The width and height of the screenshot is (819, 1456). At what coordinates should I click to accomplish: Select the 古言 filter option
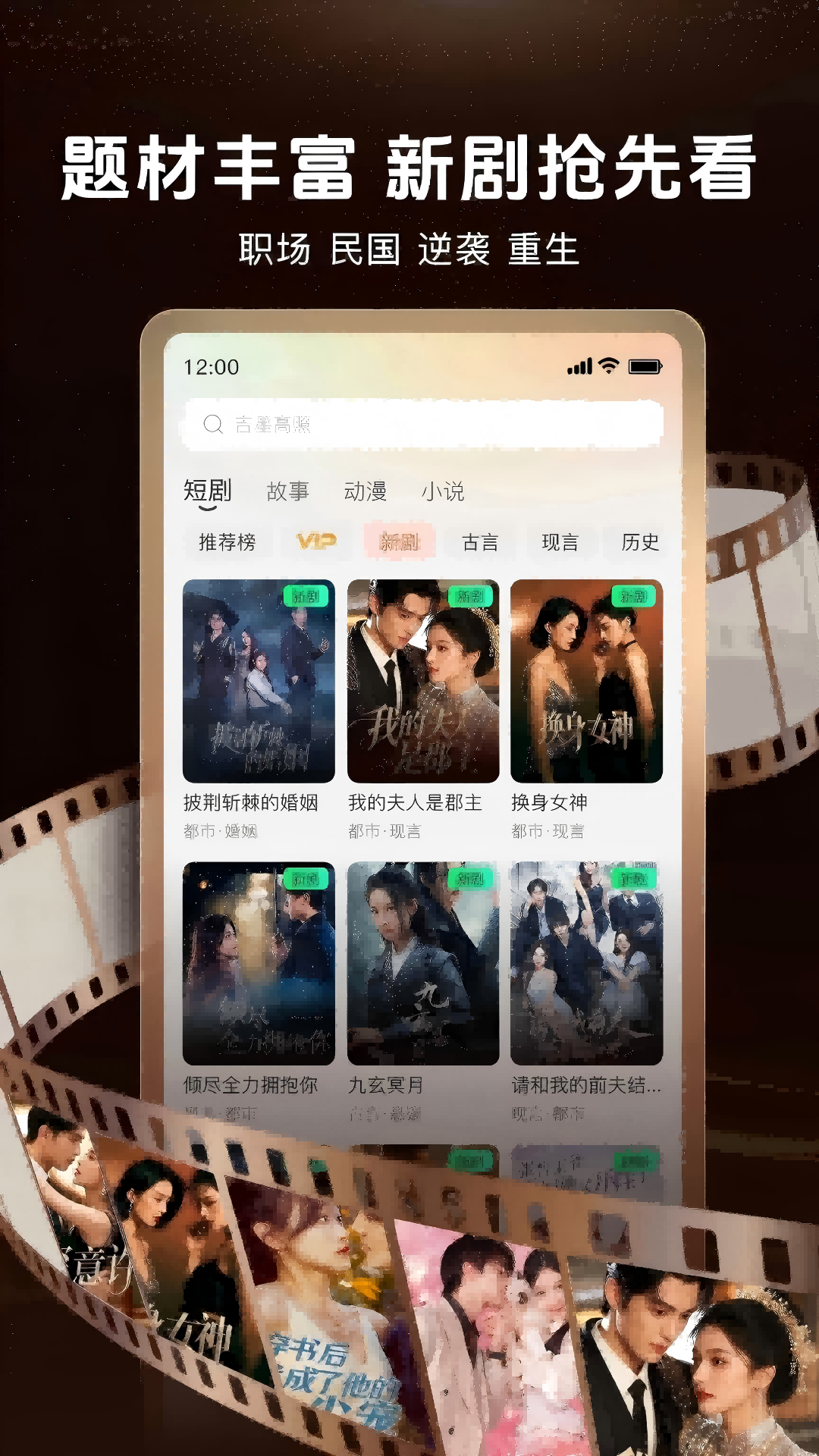[480, 543]
